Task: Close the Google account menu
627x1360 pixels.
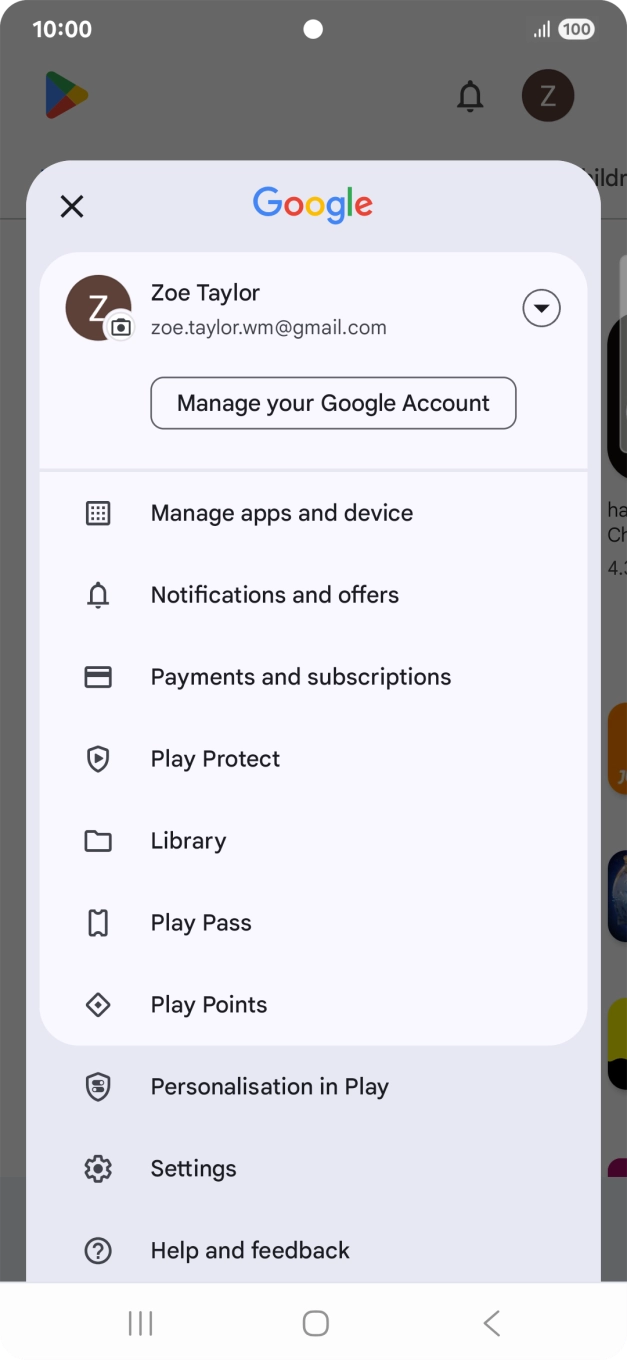Action: pyautogui.click(x=72, y=206)
